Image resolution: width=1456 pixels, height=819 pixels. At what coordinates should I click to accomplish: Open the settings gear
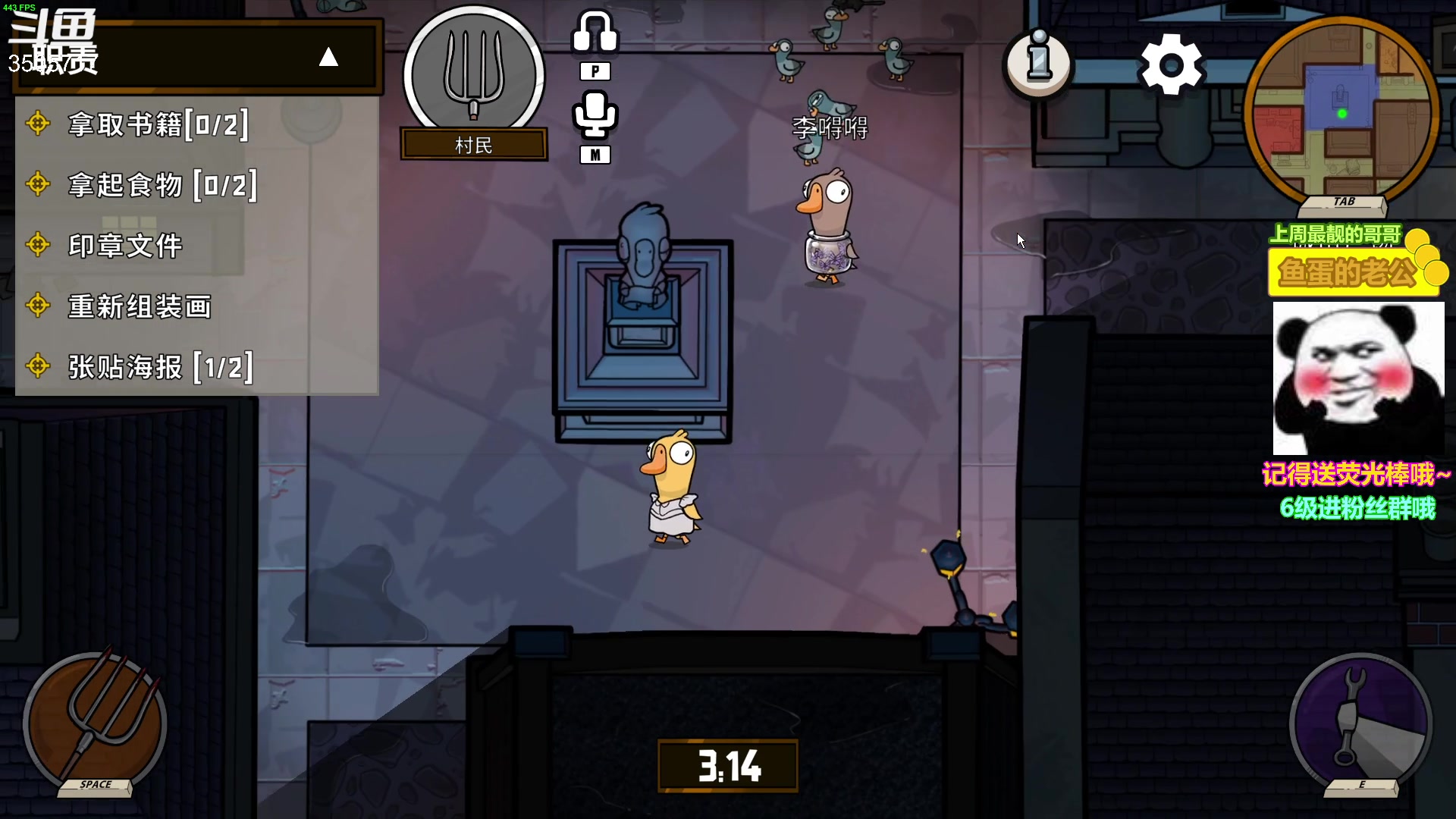(1171, 65)
